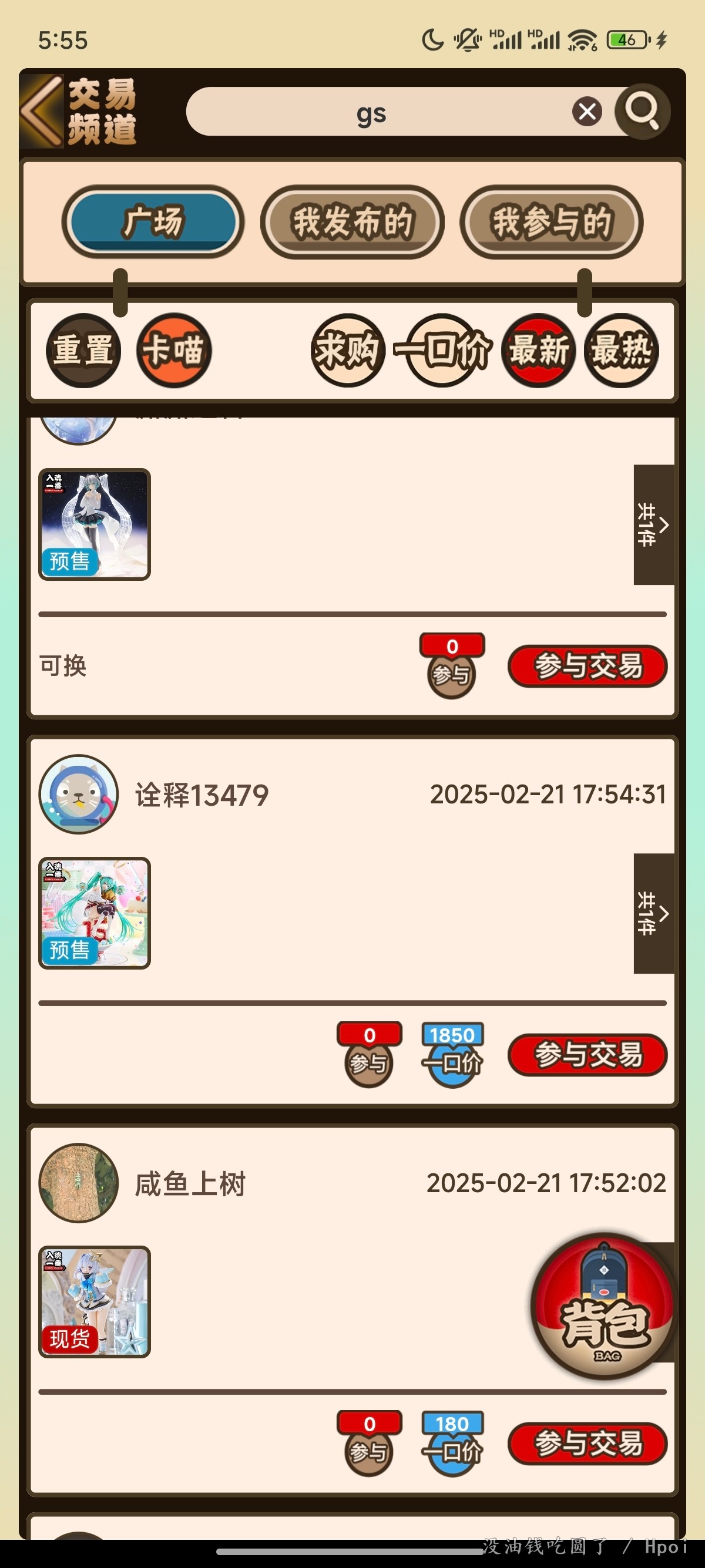The width and height of the screenshot is (705, 1568).
Task: Go back from the 交易频道 trading channel
Action: (x=41, y=112)
